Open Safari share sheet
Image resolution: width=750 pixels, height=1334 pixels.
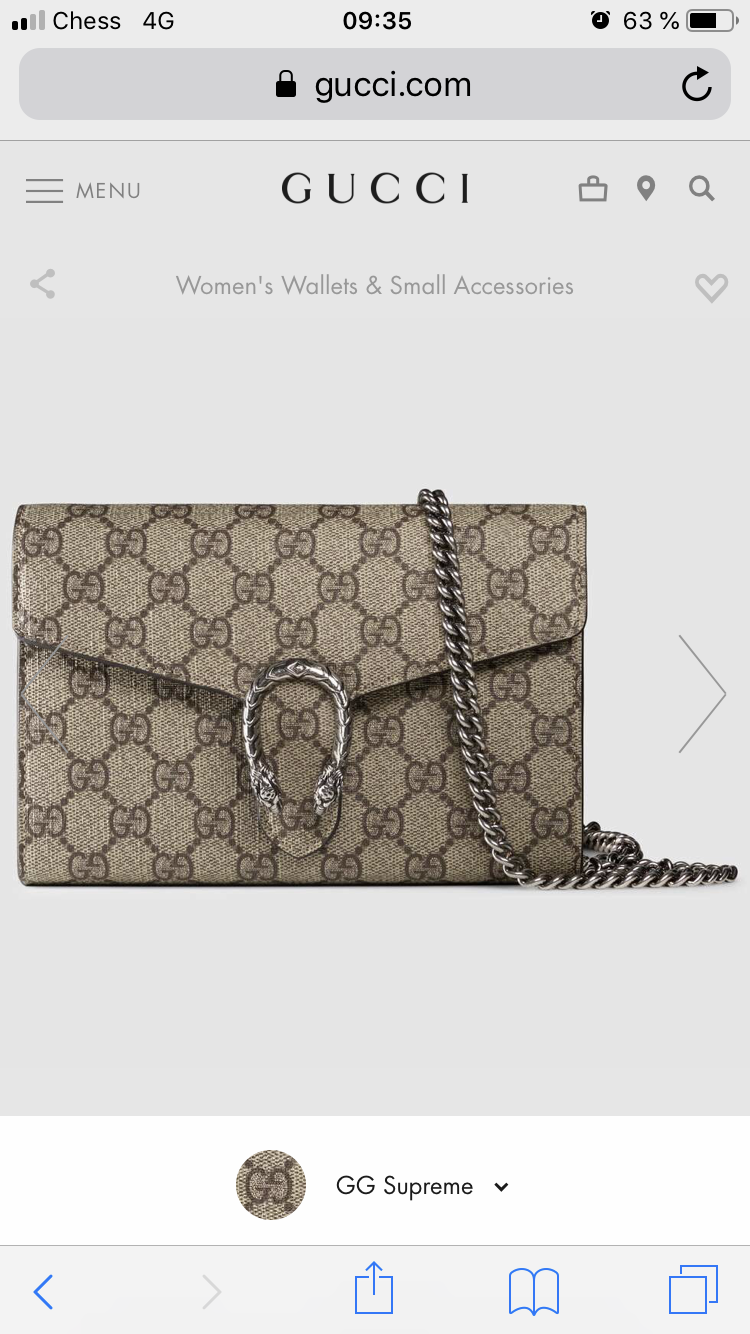click(x=374, y=1288)
